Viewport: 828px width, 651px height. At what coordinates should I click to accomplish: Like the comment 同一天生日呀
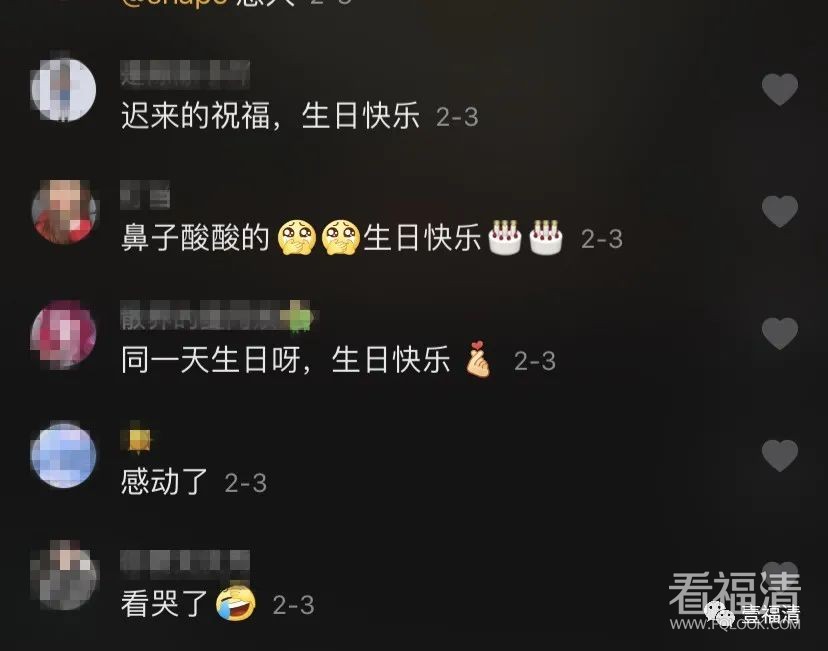[780, 333]
